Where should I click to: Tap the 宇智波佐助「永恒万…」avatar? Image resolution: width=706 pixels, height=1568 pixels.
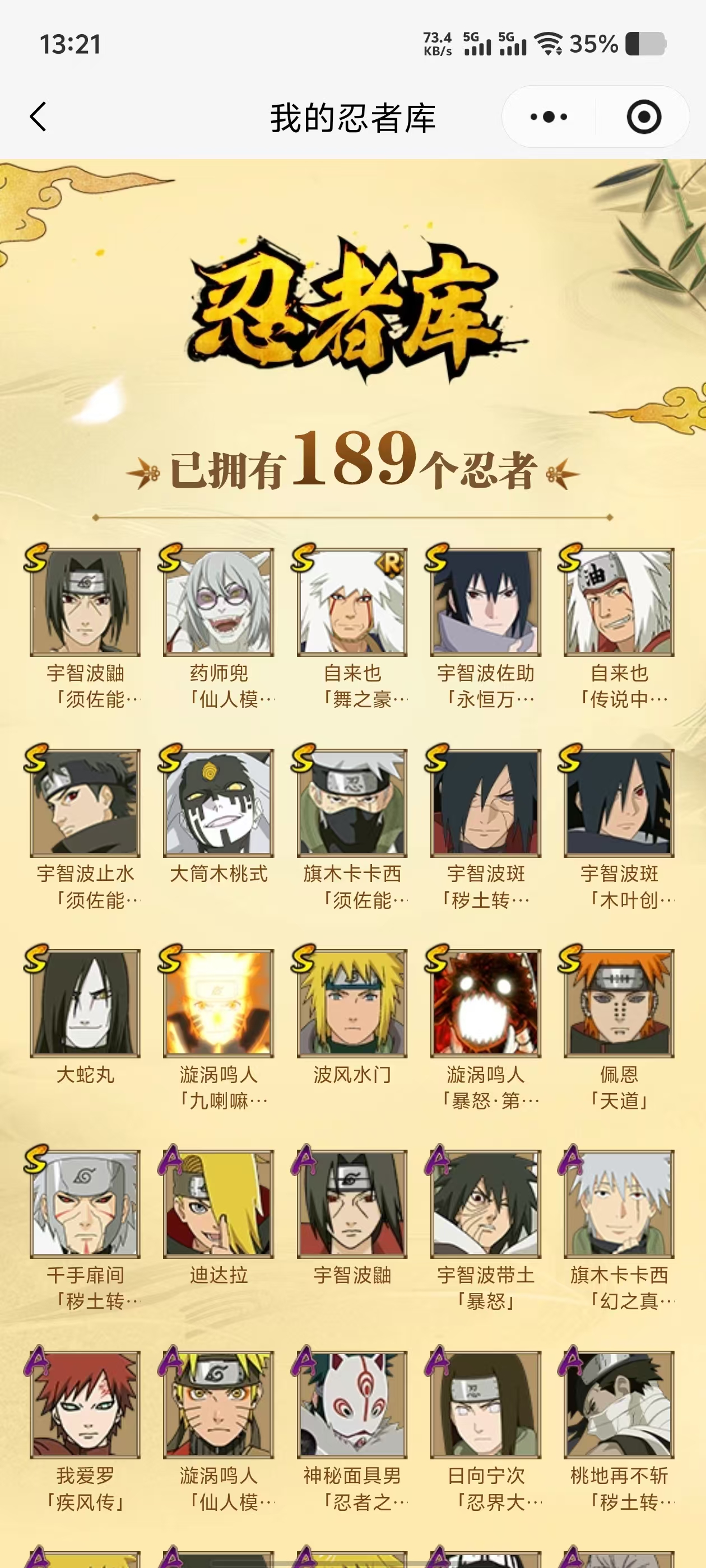point(485,602)
